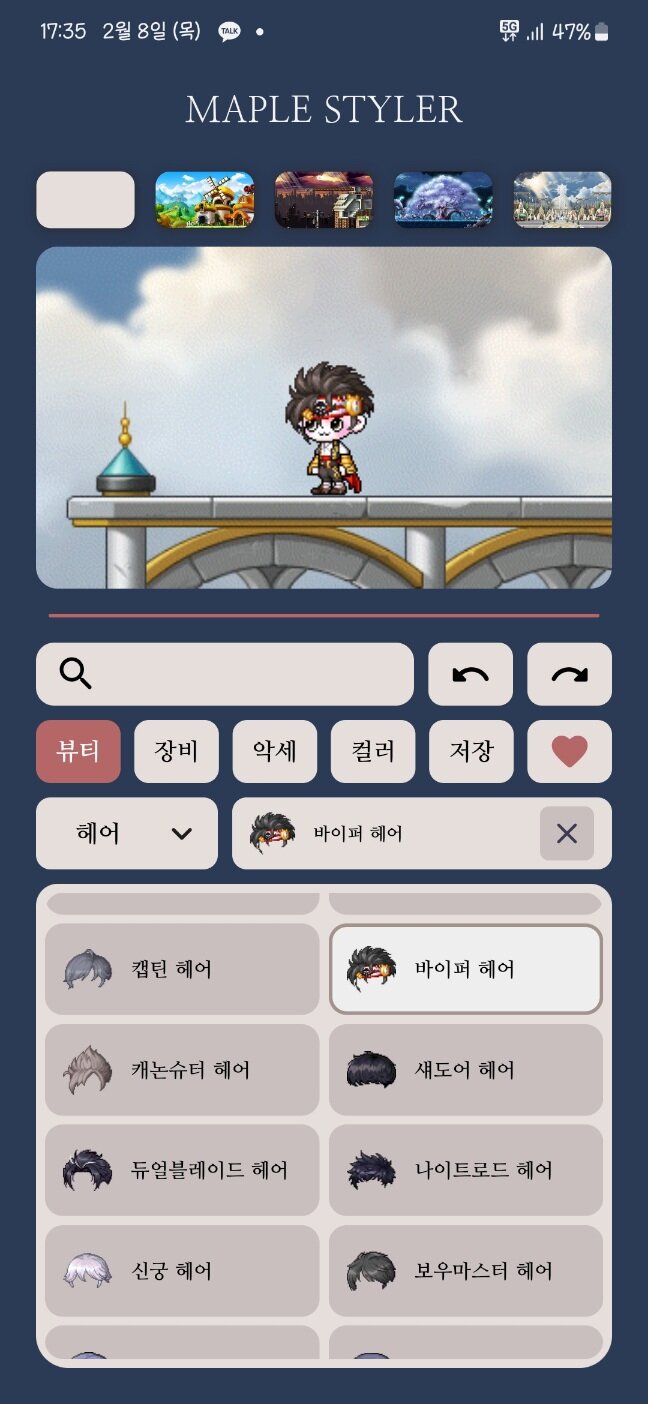Open the search field

[x=225, y=674]
